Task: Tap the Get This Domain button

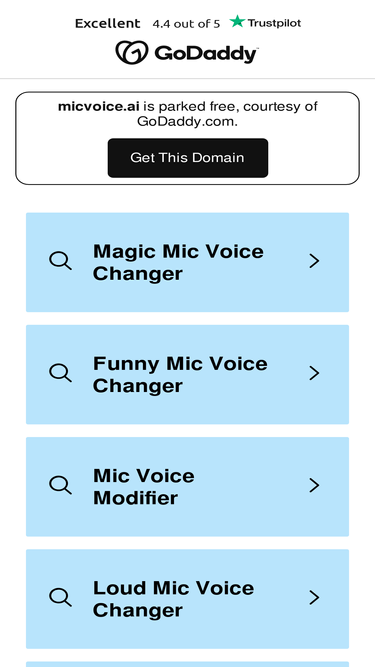Action: point(188,158)
